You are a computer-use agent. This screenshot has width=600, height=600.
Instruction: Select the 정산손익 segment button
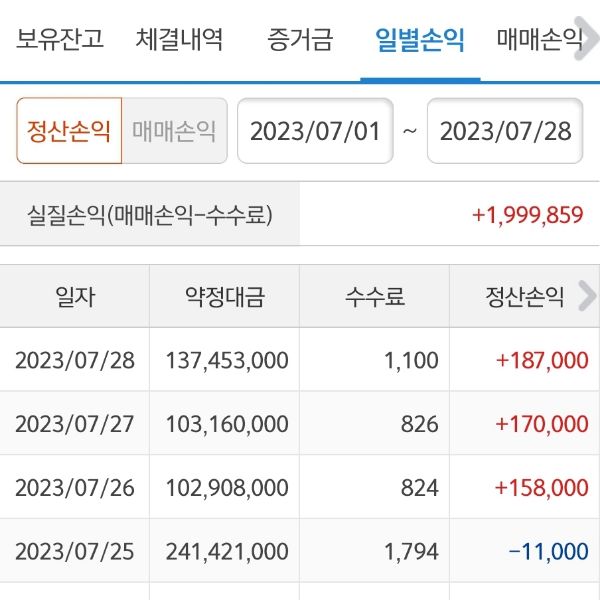(69, 131)
